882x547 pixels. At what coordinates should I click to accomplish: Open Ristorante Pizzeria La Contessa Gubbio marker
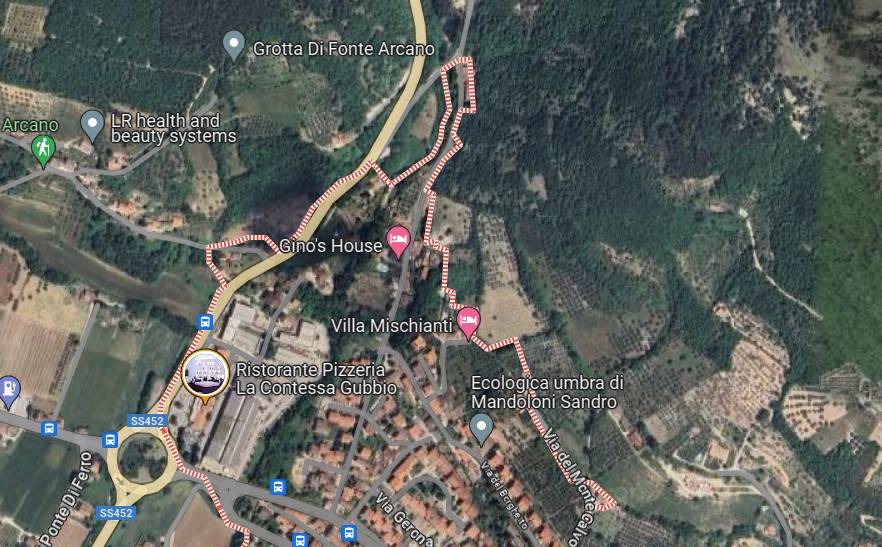click(x=204, y=374)
